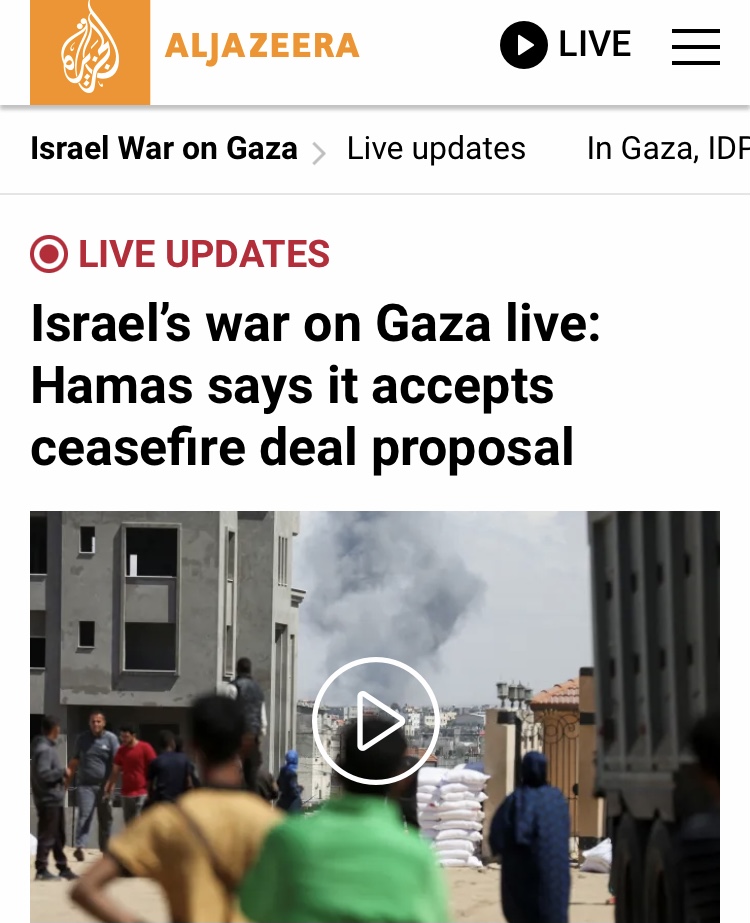Screen dimensions: 750x923
Task: Open the Live updates link
Action: [436, 149]
